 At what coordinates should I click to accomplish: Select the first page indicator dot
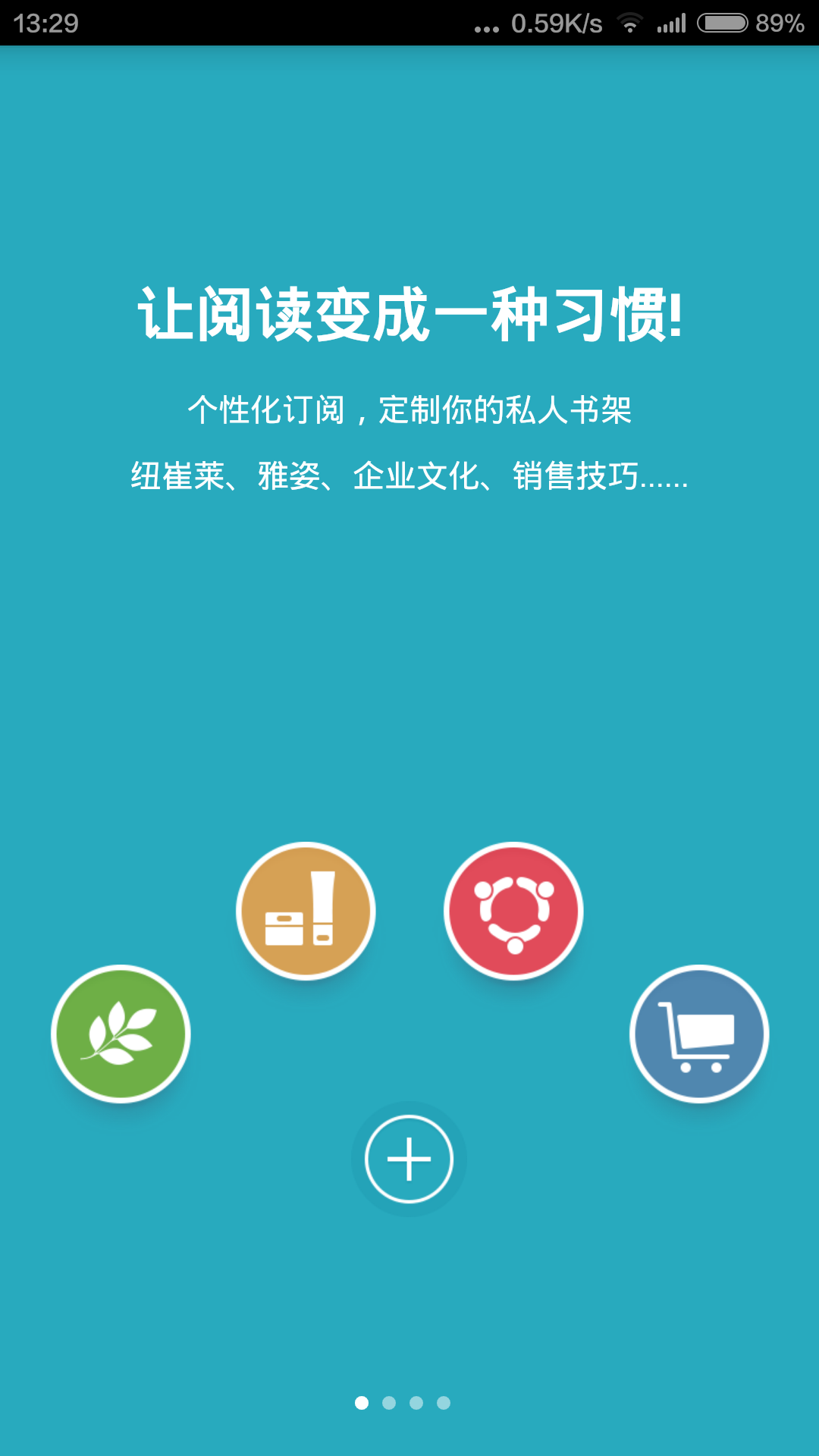click(360, 1404)
